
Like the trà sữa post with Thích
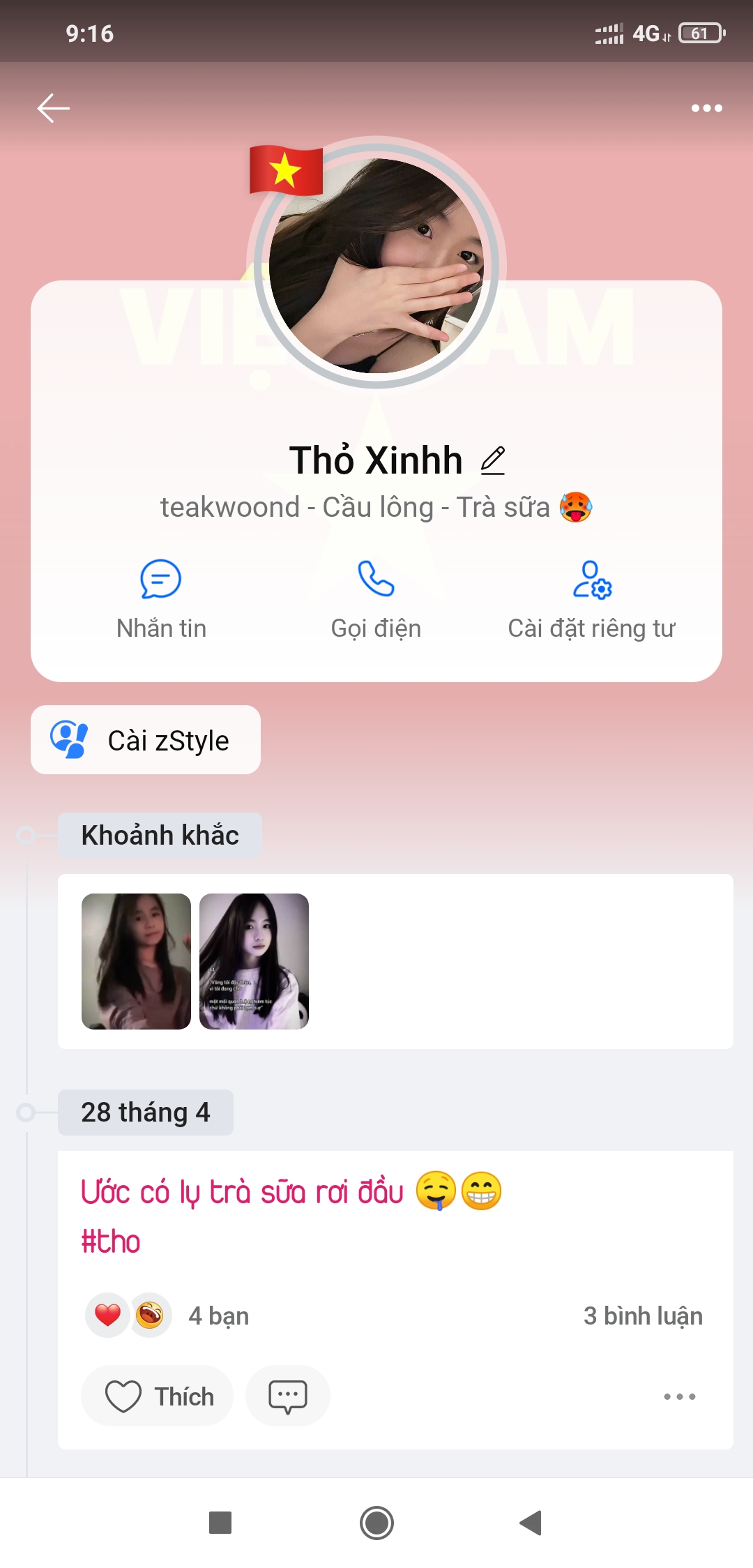[158, 1396]
